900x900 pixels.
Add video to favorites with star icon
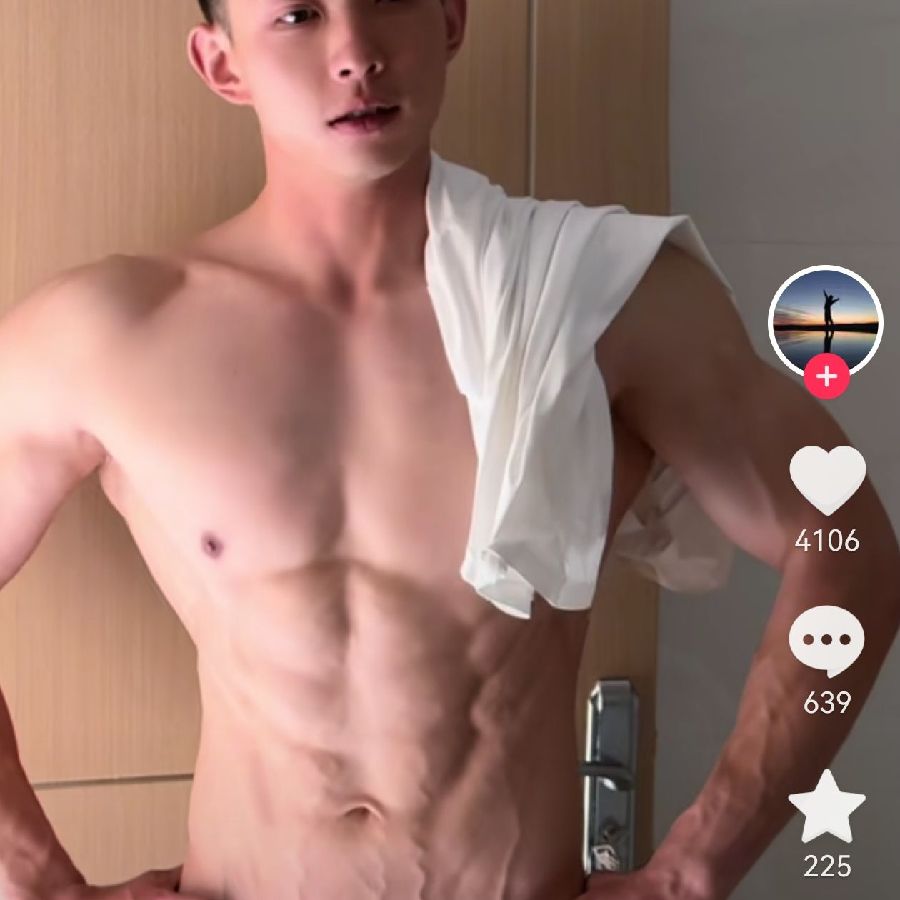pos(827,806)
